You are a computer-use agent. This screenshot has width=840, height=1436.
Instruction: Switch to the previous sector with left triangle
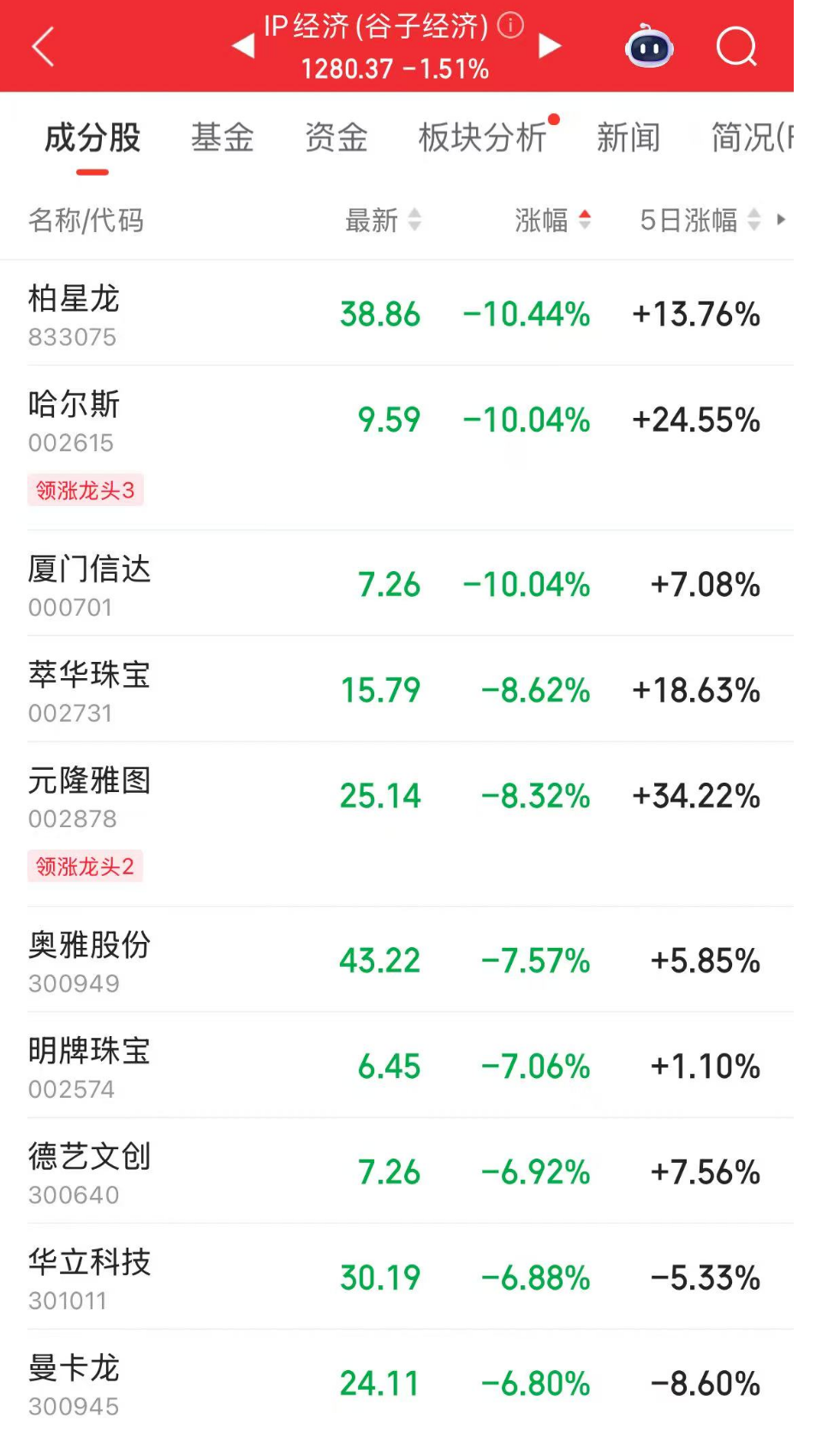[244, 46]
